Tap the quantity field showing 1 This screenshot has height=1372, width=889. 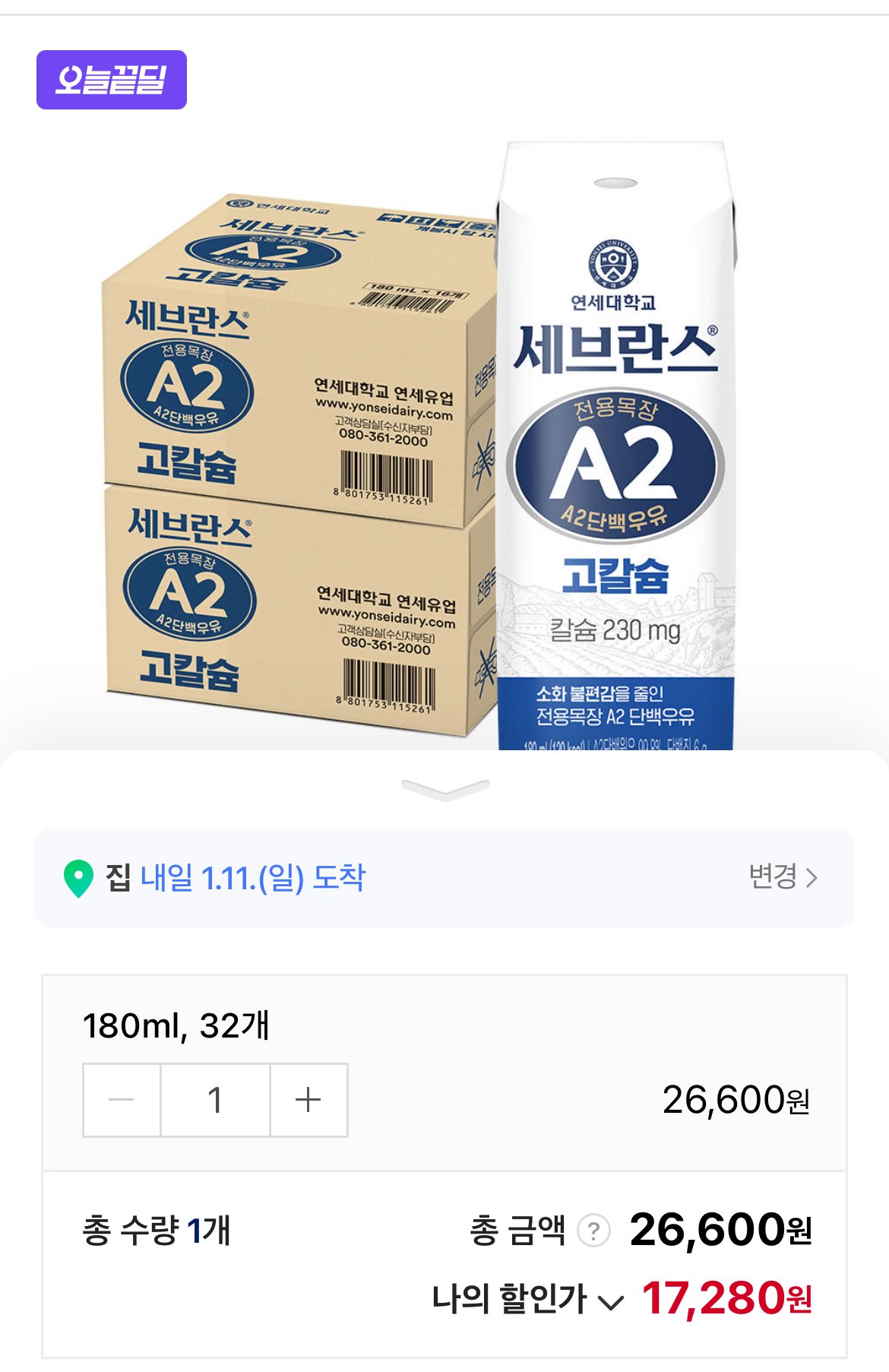point(215,1100)
